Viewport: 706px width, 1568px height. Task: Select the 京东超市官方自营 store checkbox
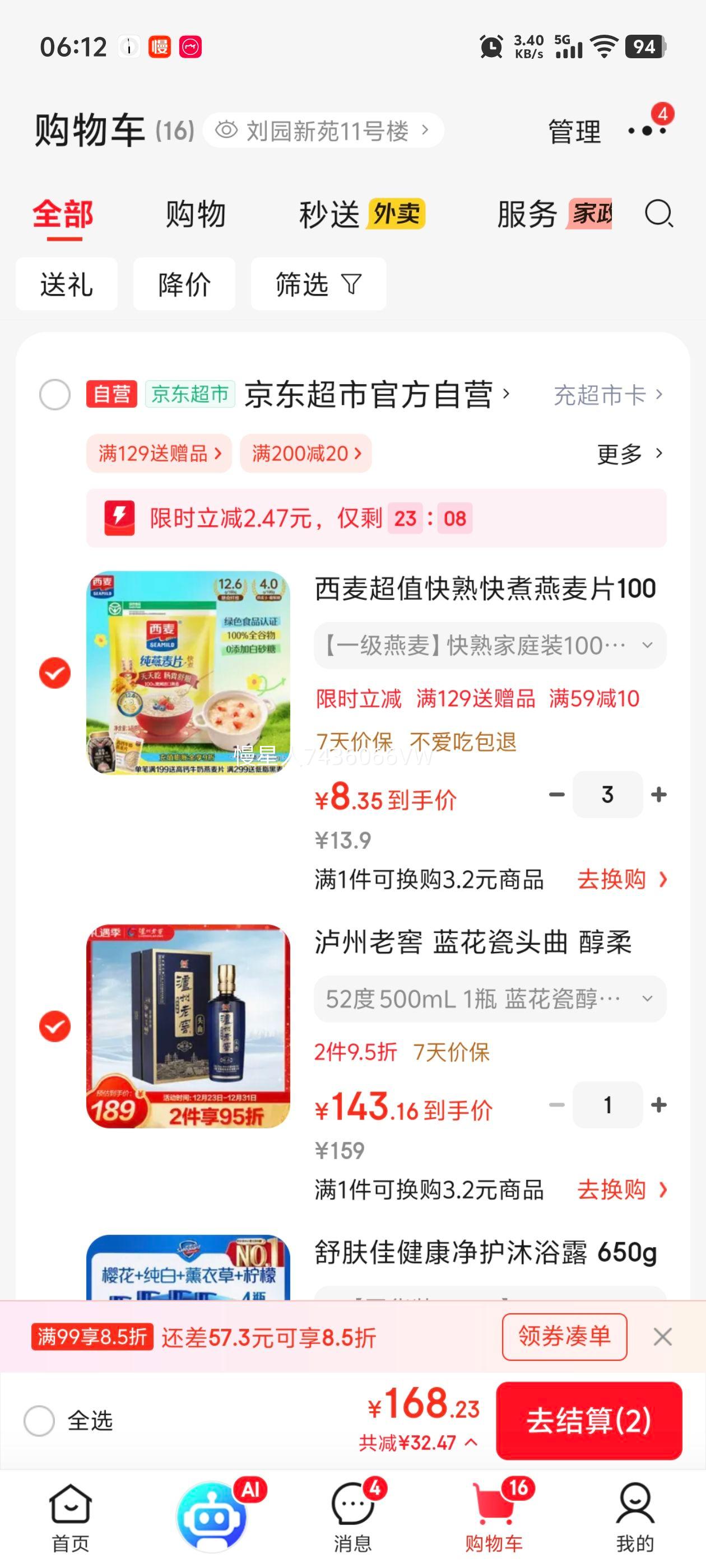55,394
